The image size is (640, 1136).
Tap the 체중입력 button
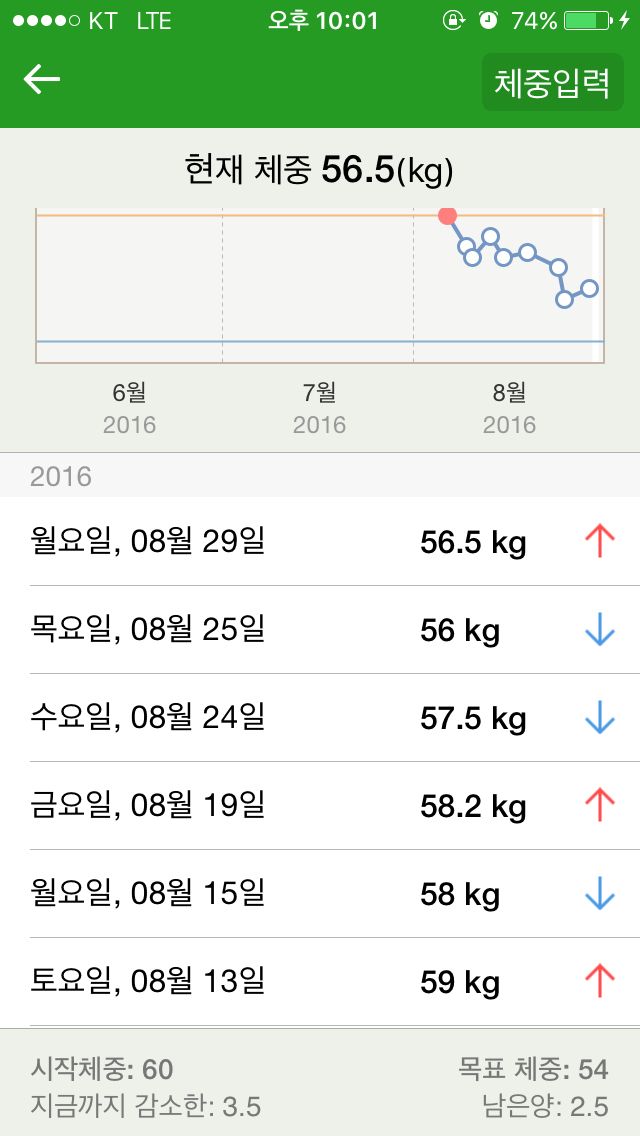552,82
